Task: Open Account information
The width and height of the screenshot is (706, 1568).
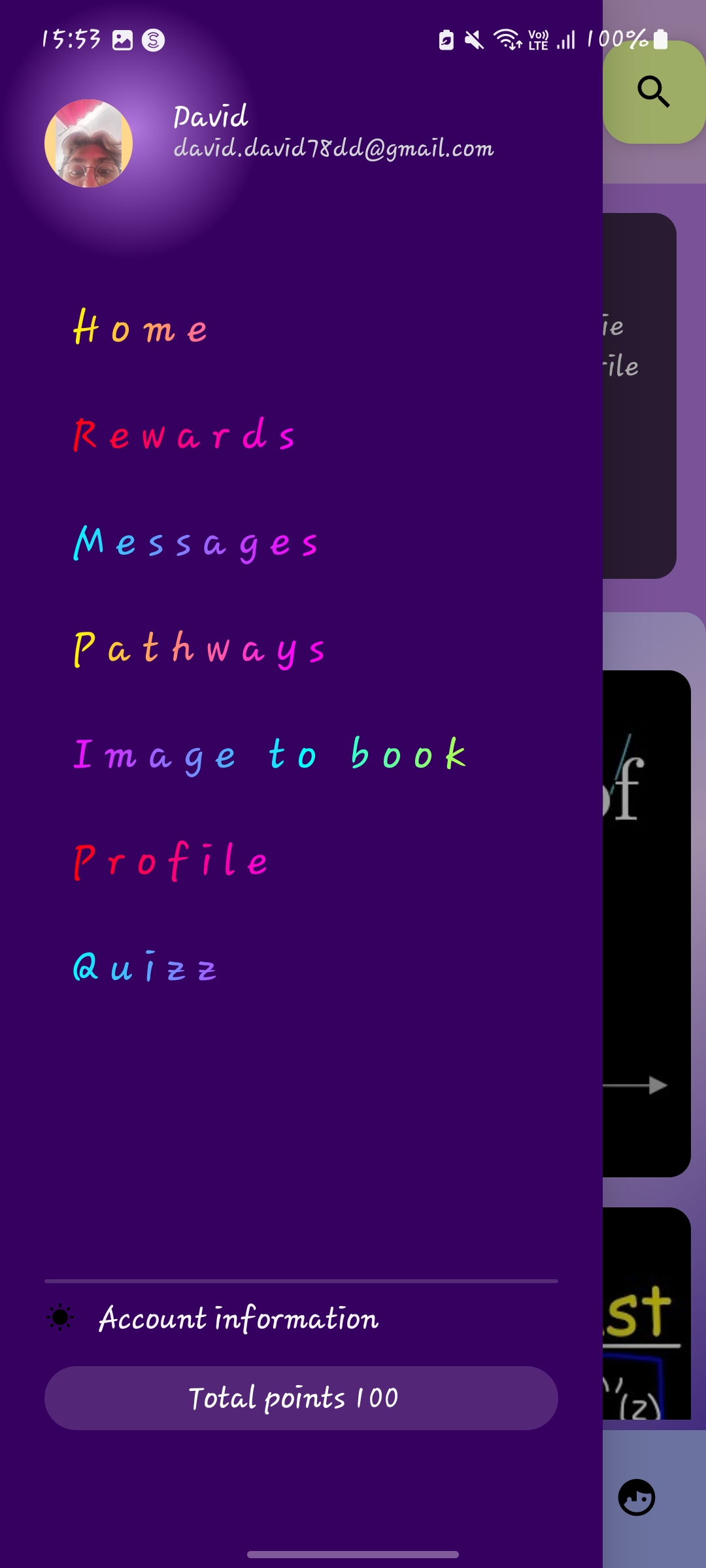Action: 239,1318
